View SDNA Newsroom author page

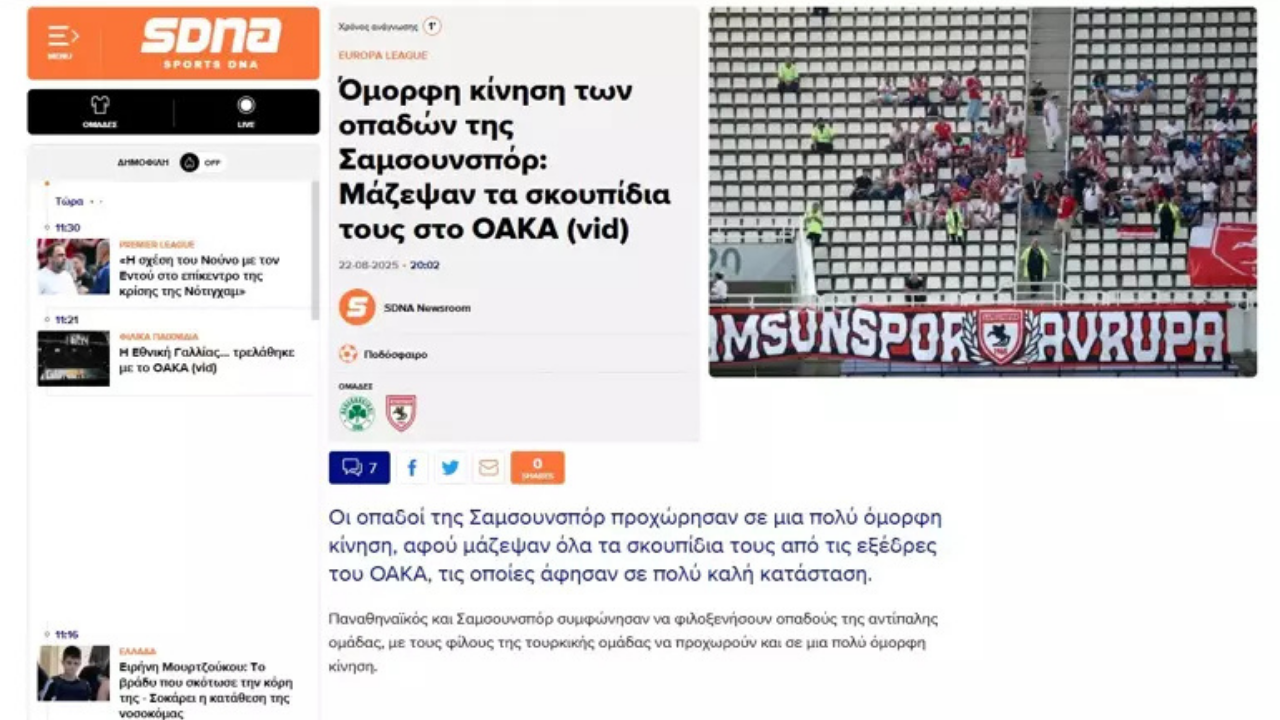tap(427, 308)
